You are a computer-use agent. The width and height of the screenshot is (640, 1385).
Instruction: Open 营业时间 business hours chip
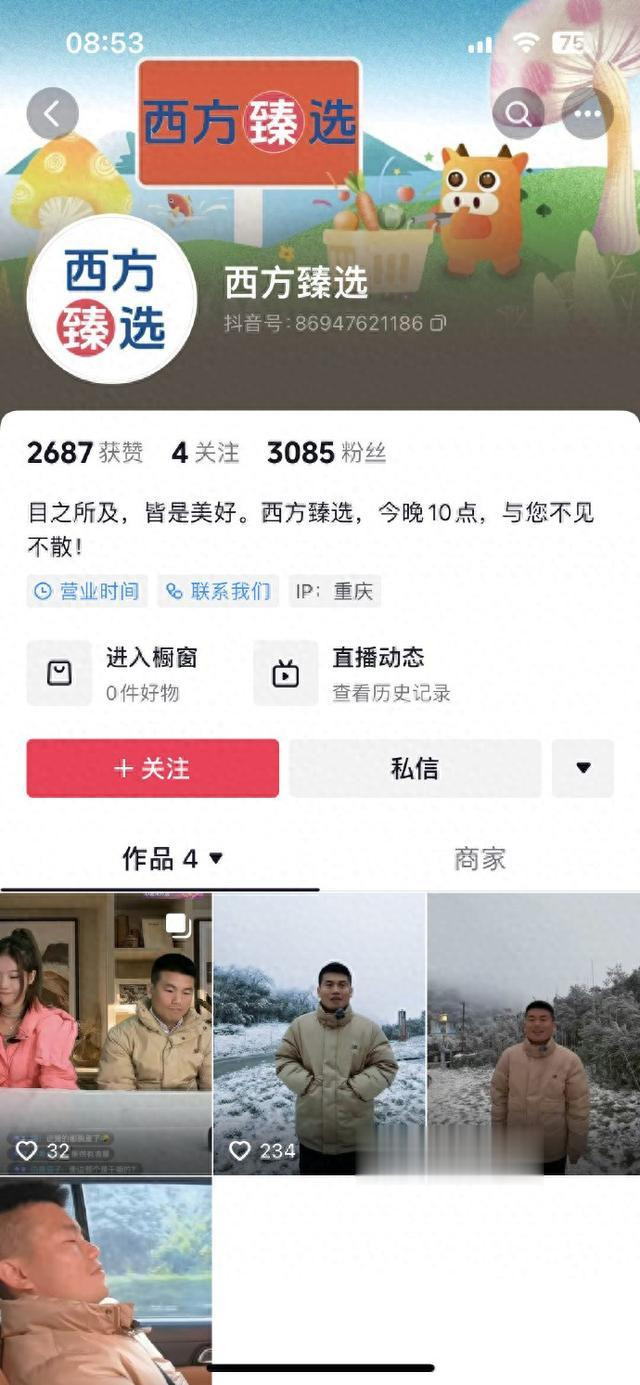[87, 591]
